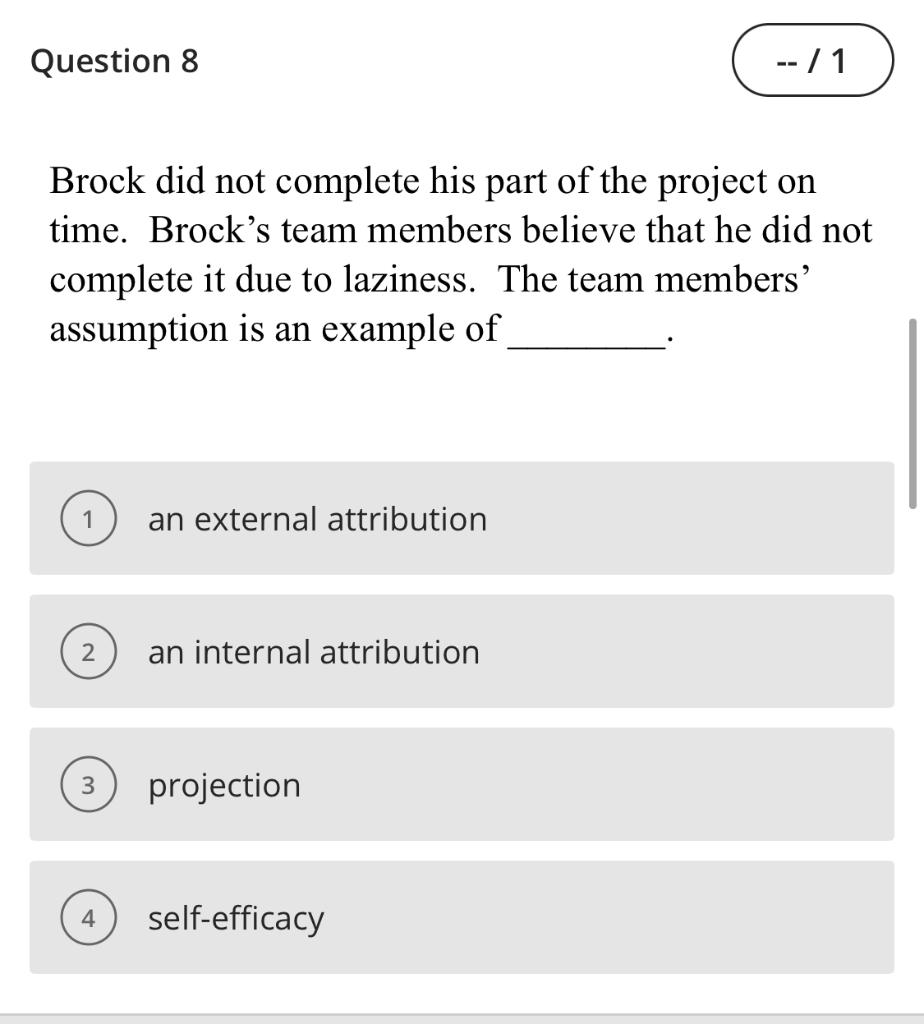Viewport: 924px width, 1024px height.
Task: Click the Question 8 heading
Action: [113, 60]
